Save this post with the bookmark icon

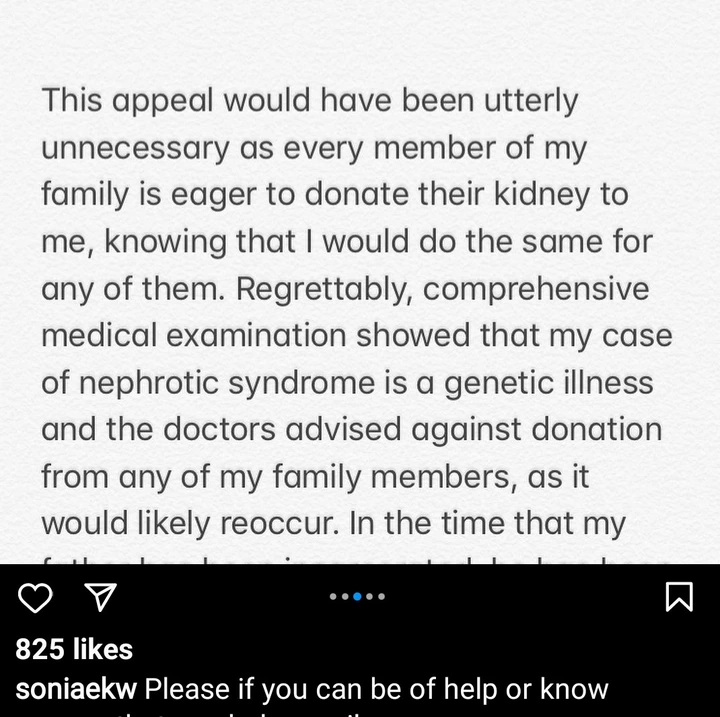click(x=679, y=597)
